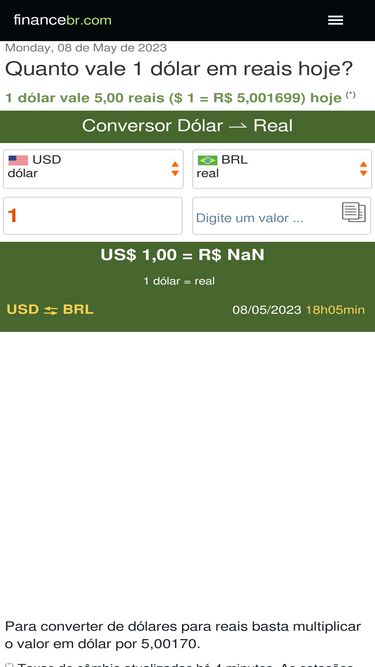
Task: Tap the copy icon in the value field
Action: coord(354,212)
